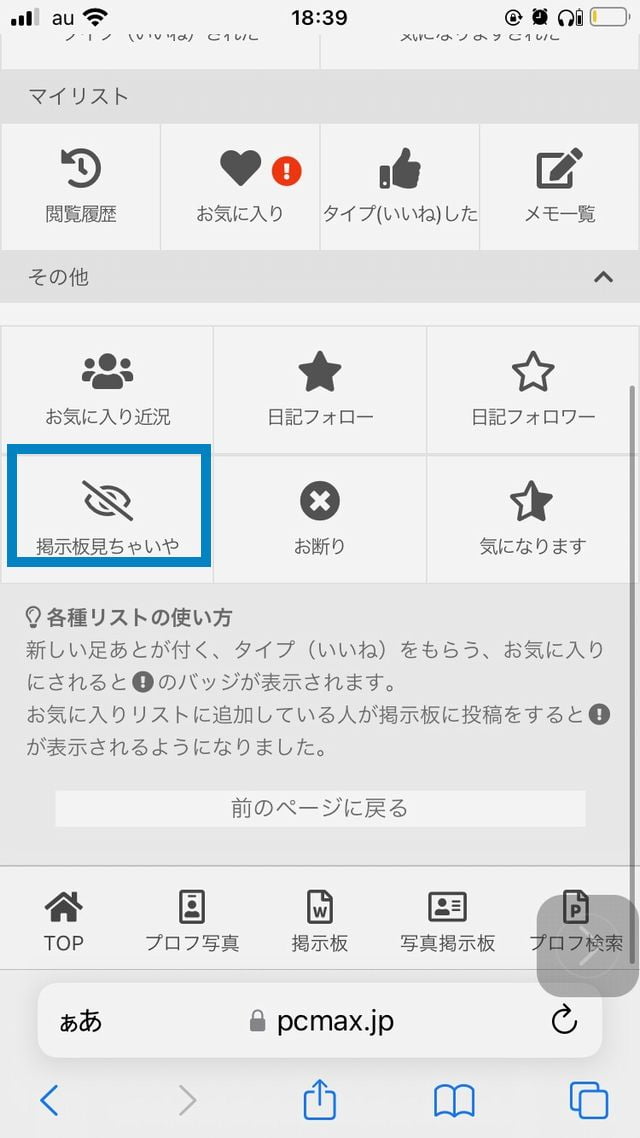Open 掲示板見ちゃいや list
This screenshot has width=640, height=1138.
107,519
